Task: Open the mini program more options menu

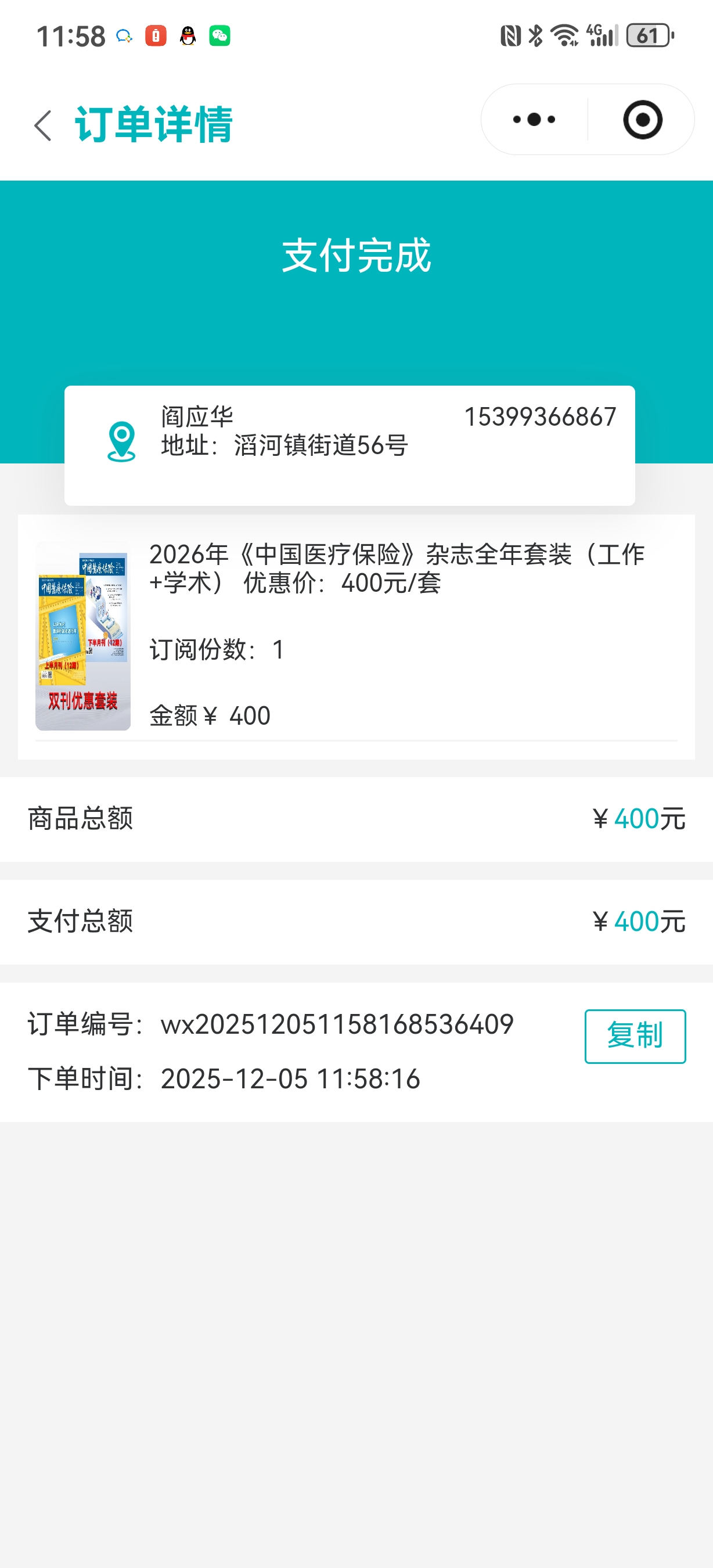Action: (534, 120)
